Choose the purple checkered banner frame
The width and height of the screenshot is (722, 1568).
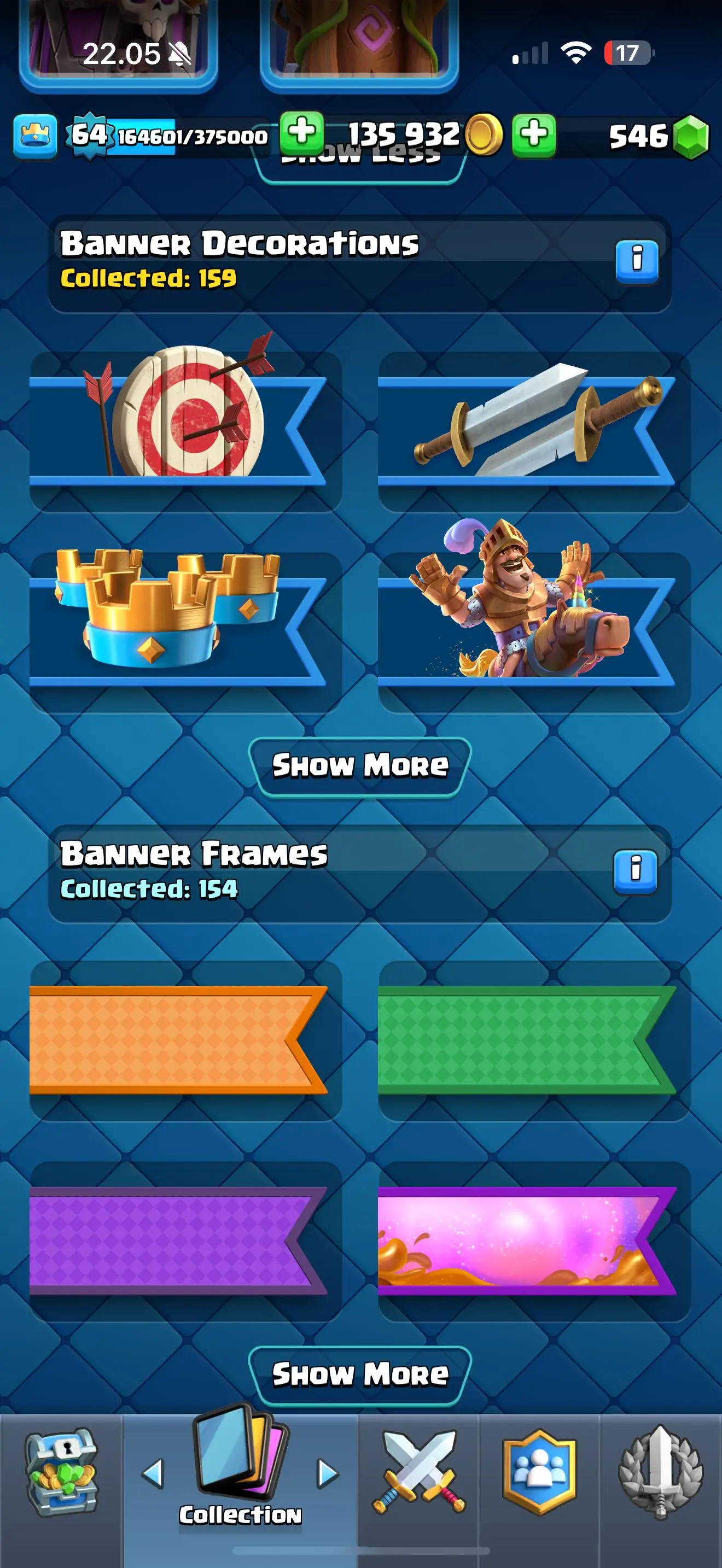coord(185,1241)
